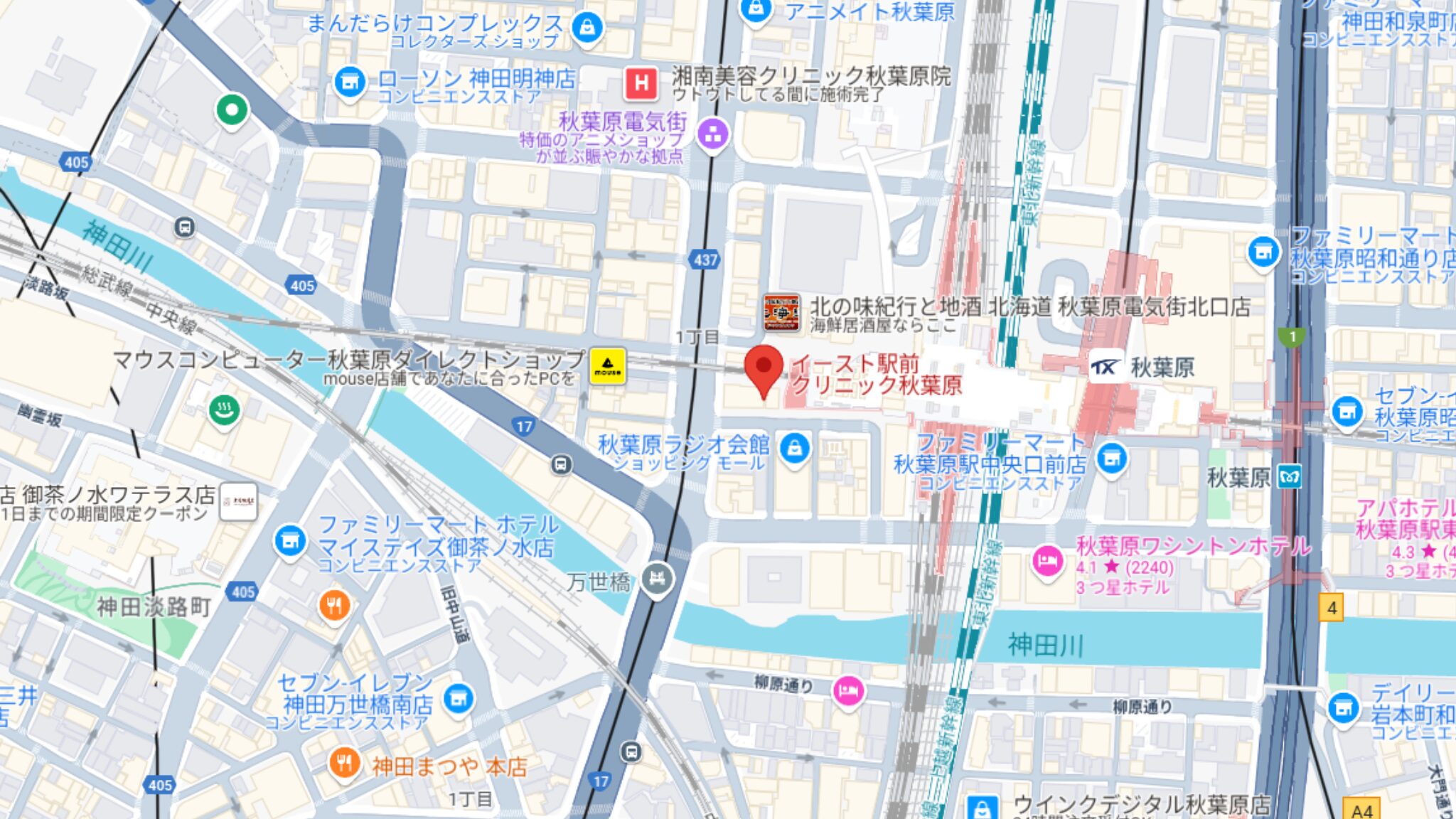
Task: Select the ファミリーマート 秋葉原昭和通り店 marker
Action: point(1263,252)
